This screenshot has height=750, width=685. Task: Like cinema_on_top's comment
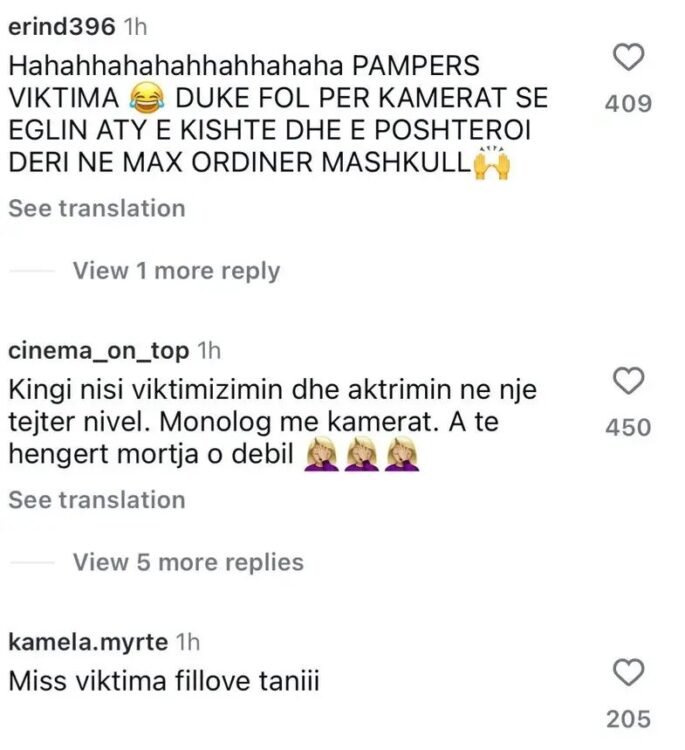pyautogui.click(x=628, y=381)
